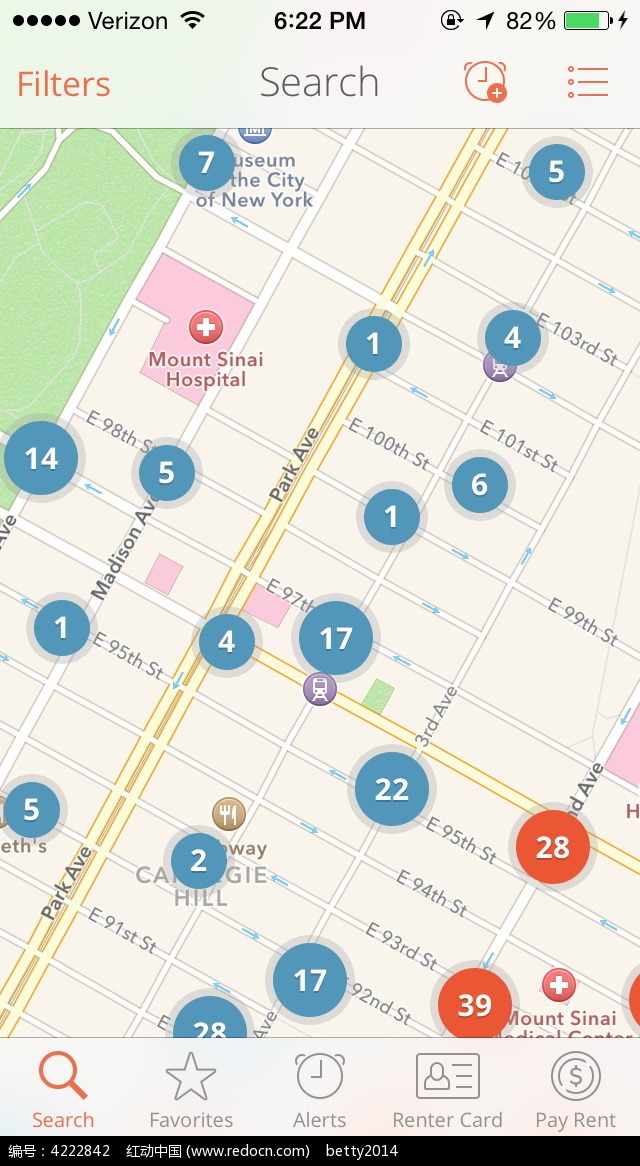The image size is (640, 1166).
Task: Tap the cluster marker showing 6
Action: pyautogui.click(x=479, y=485)
